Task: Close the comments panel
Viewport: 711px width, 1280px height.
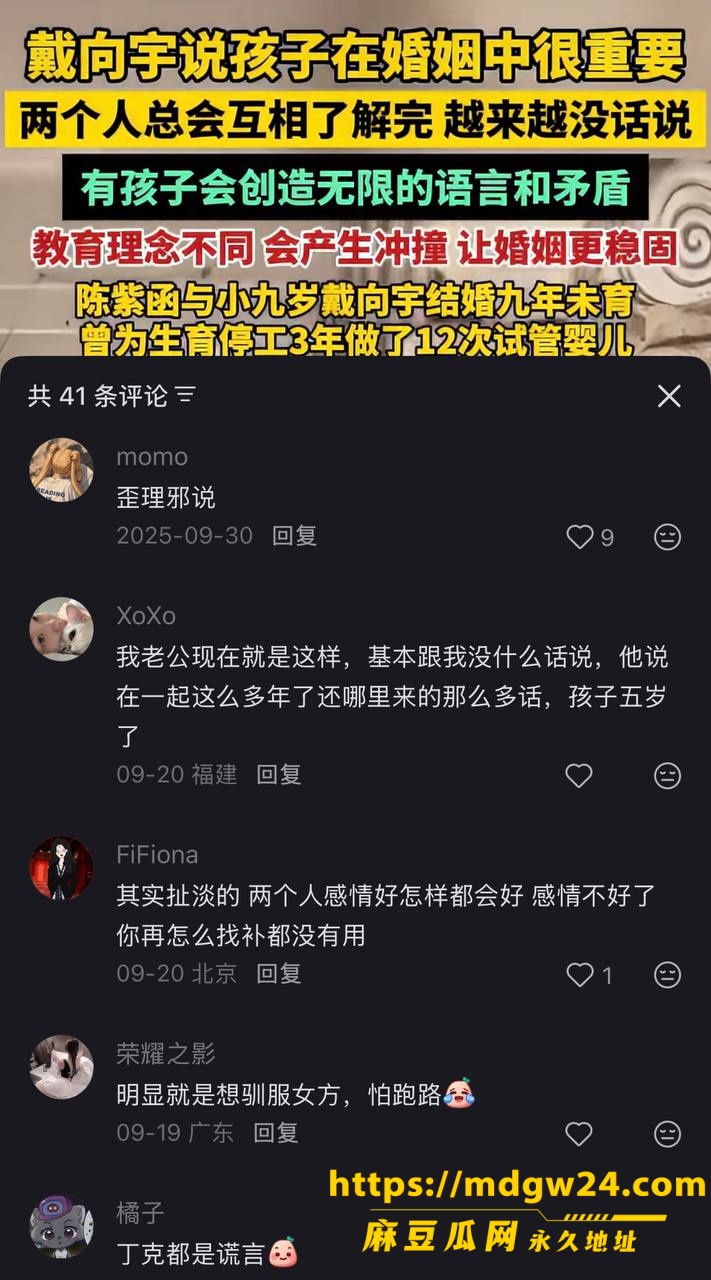Action: pyautogui.click(x=669, y=396)
